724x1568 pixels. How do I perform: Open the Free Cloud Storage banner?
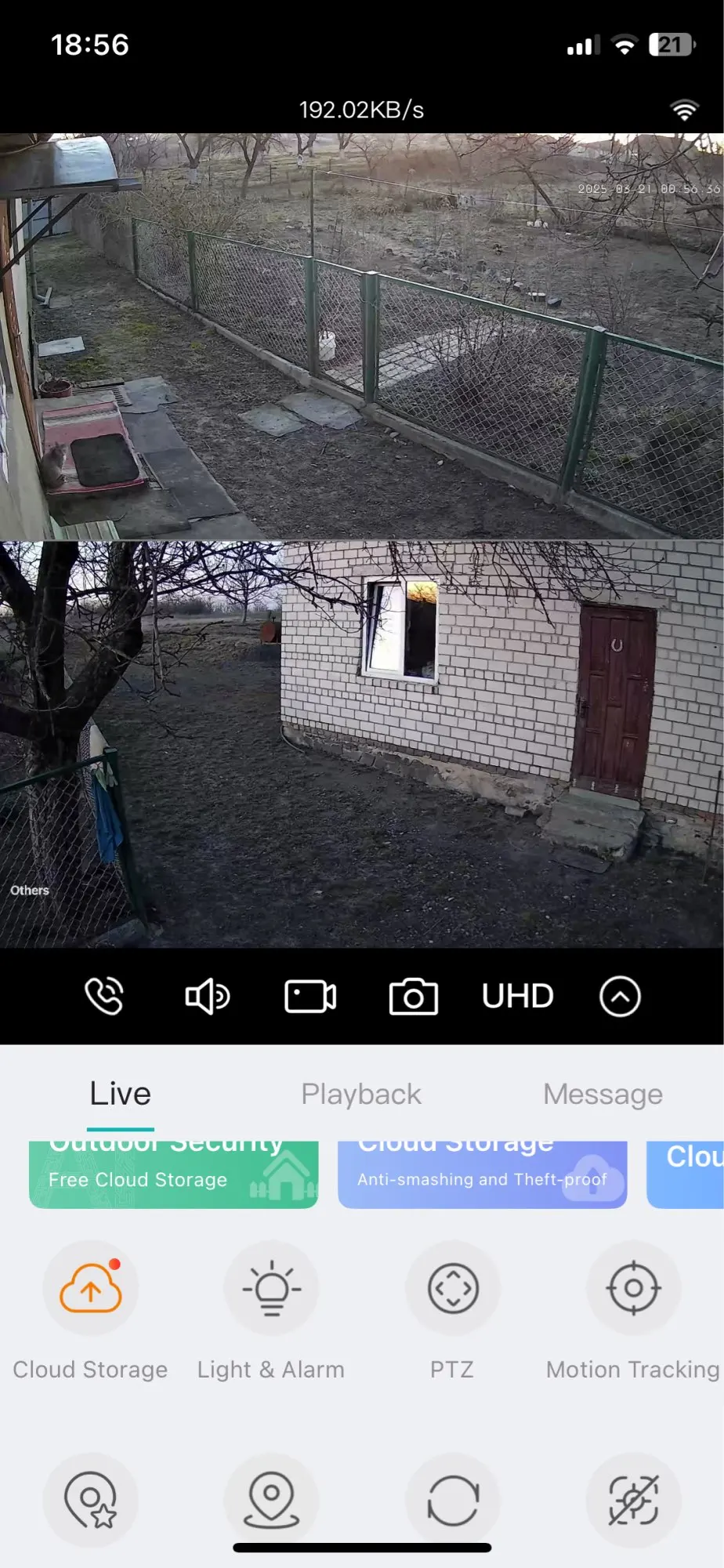click(173, 1175)
